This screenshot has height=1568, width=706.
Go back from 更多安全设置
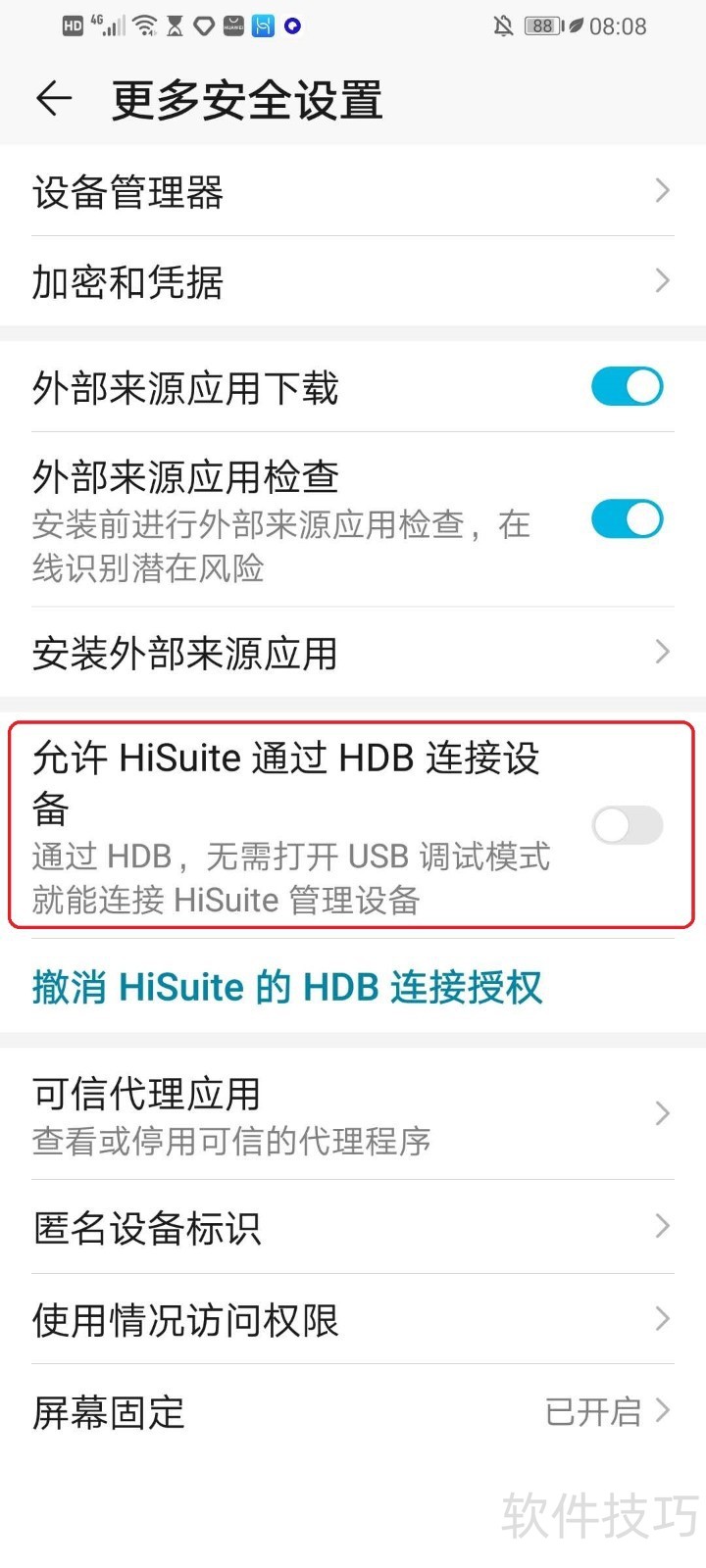tap(54, 98)
